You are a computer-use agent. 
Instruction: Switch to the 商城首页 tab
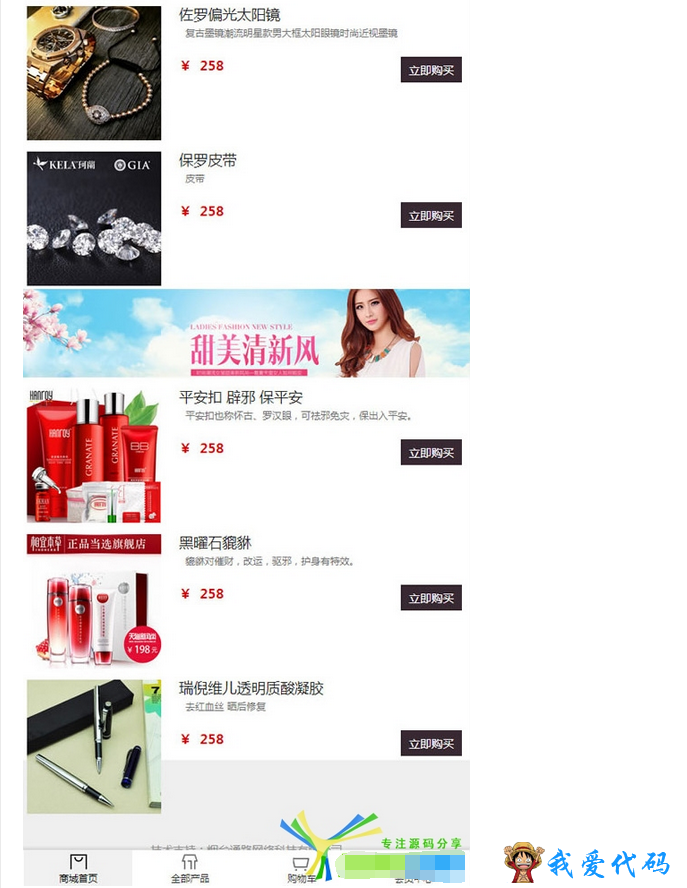click(x=78, y=869)
